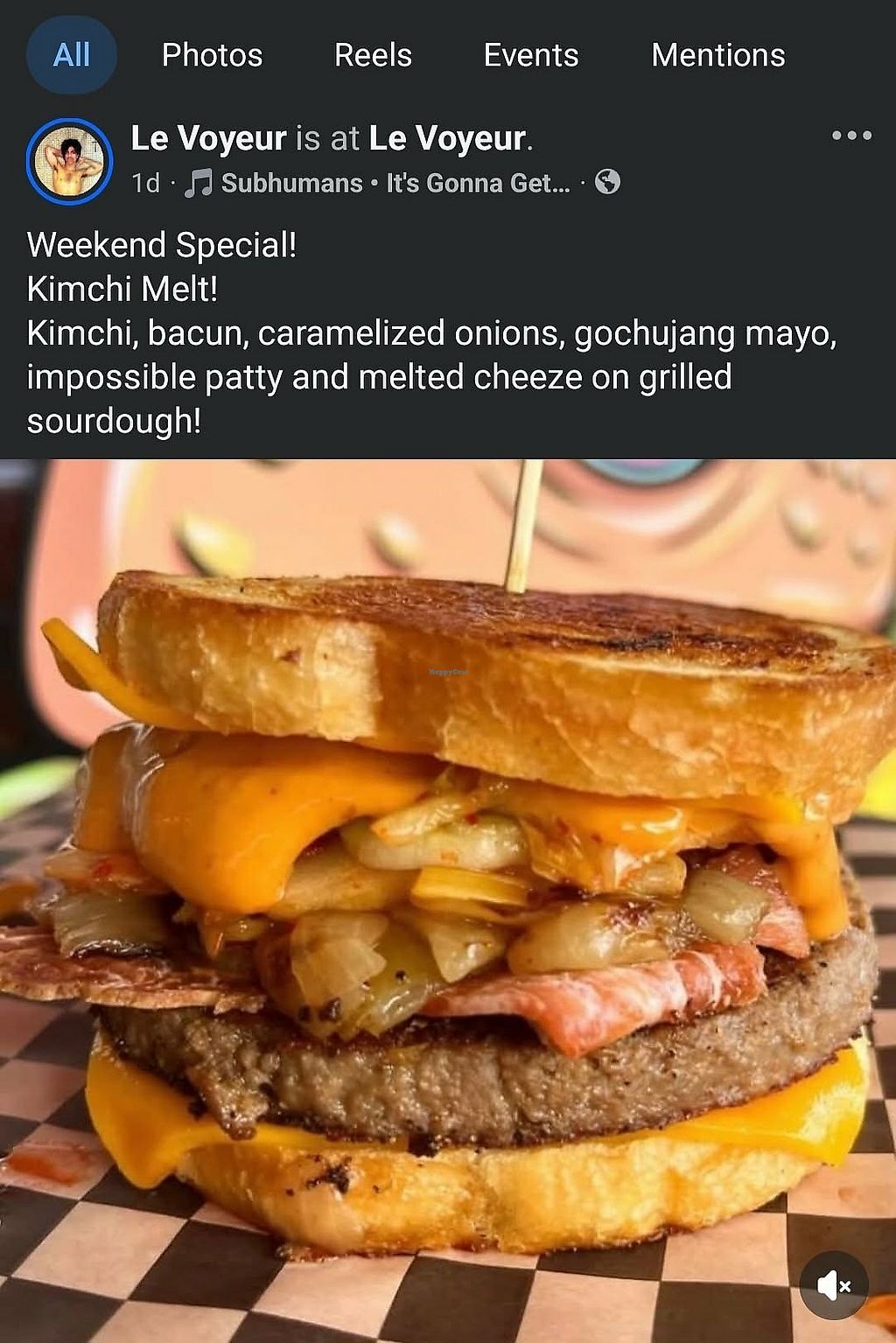Unmute the post's sound
The width and height of the screenshot is (896, 1343).
[833, 1285]
